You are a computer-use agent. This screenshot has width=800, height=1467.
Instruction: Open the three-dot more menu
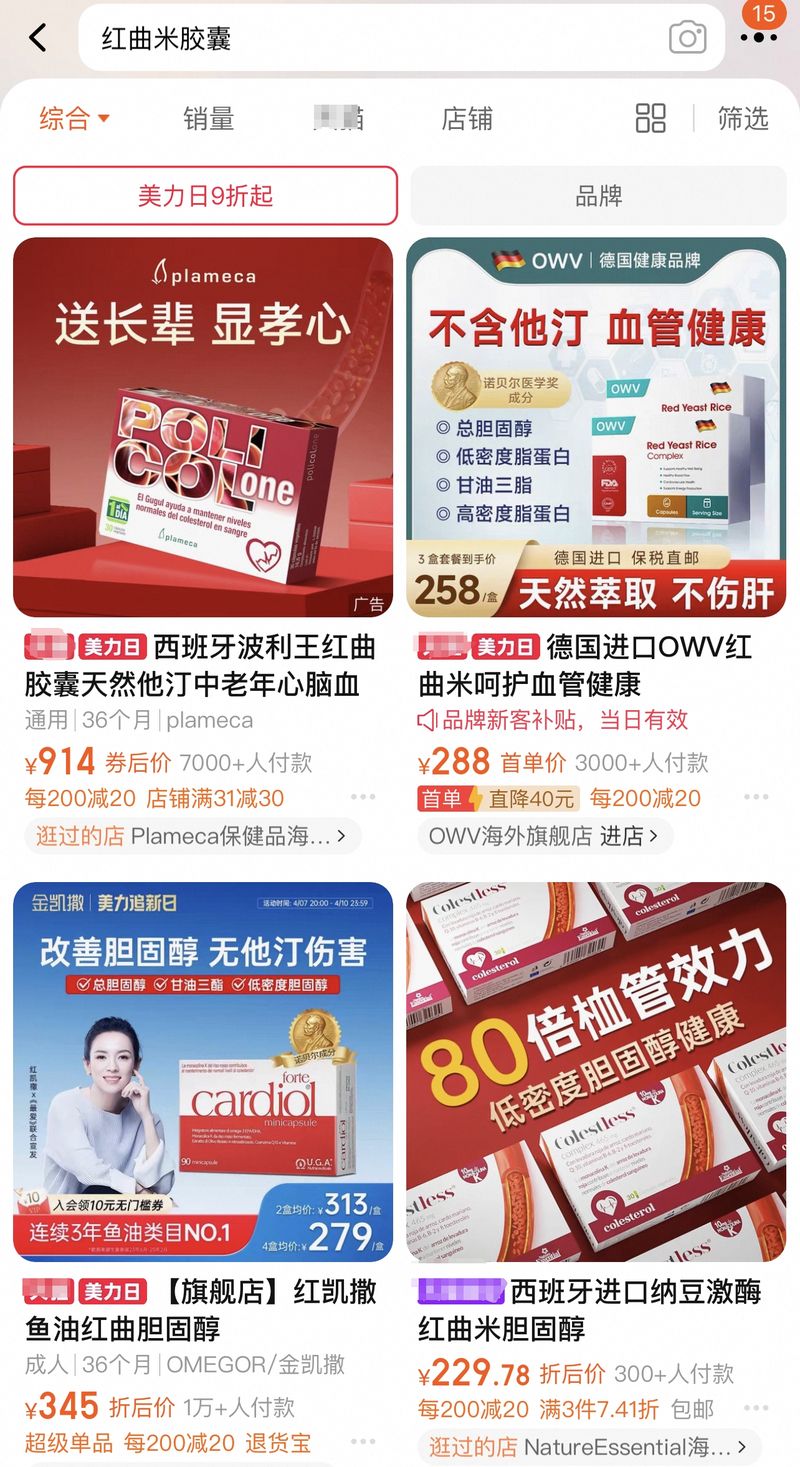(758, 38)
